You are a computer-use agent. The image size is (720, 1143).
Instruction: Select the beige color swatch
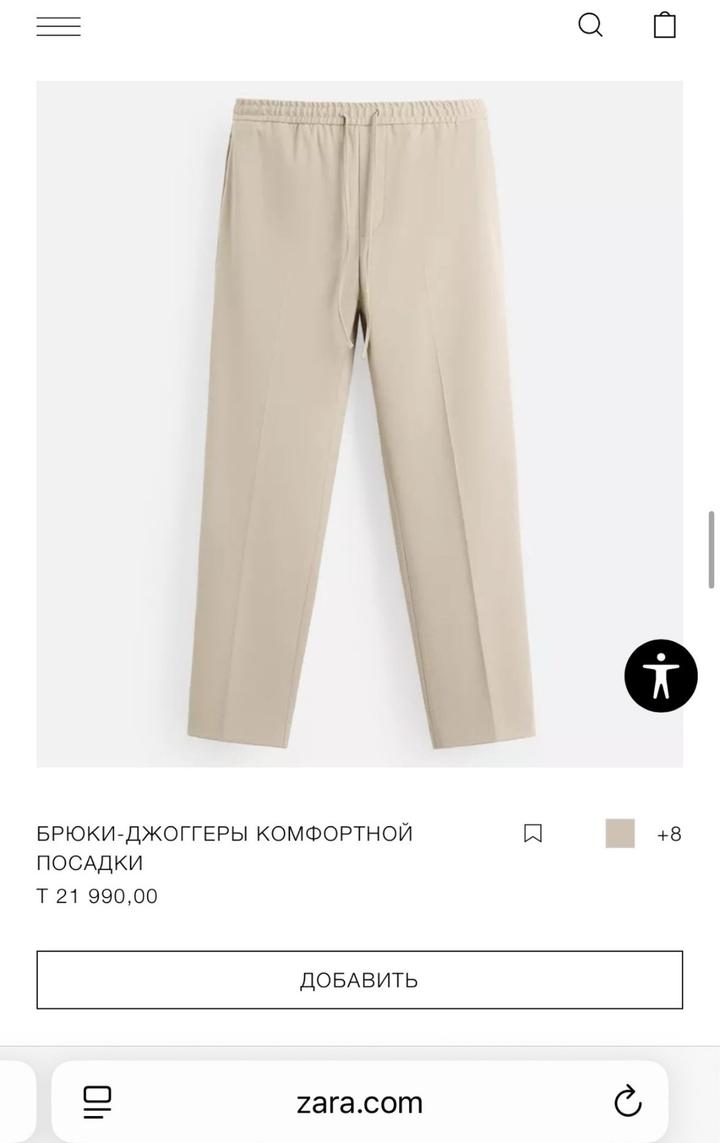(620, 833)
